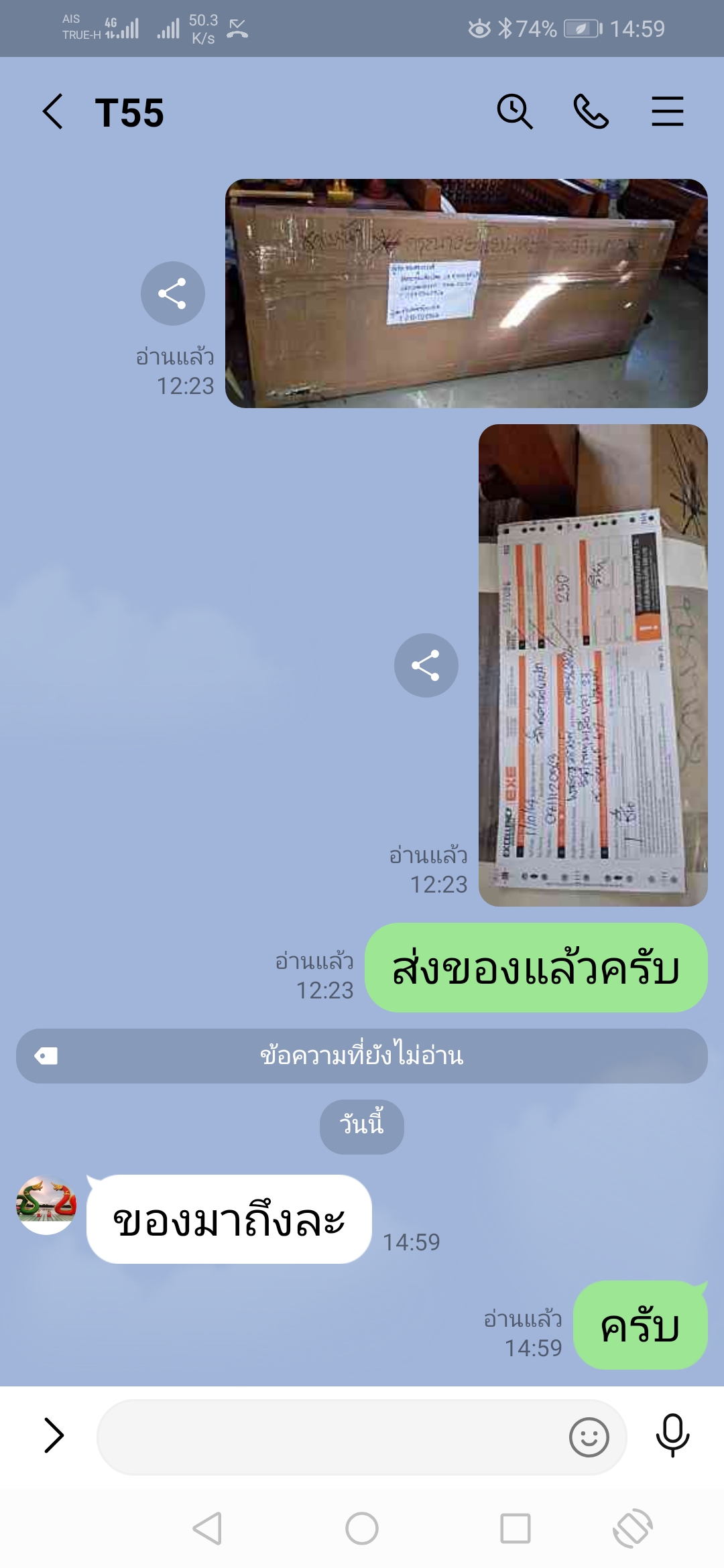Open the recent apps overview

pyautogui.click(x=516, y=1528)
